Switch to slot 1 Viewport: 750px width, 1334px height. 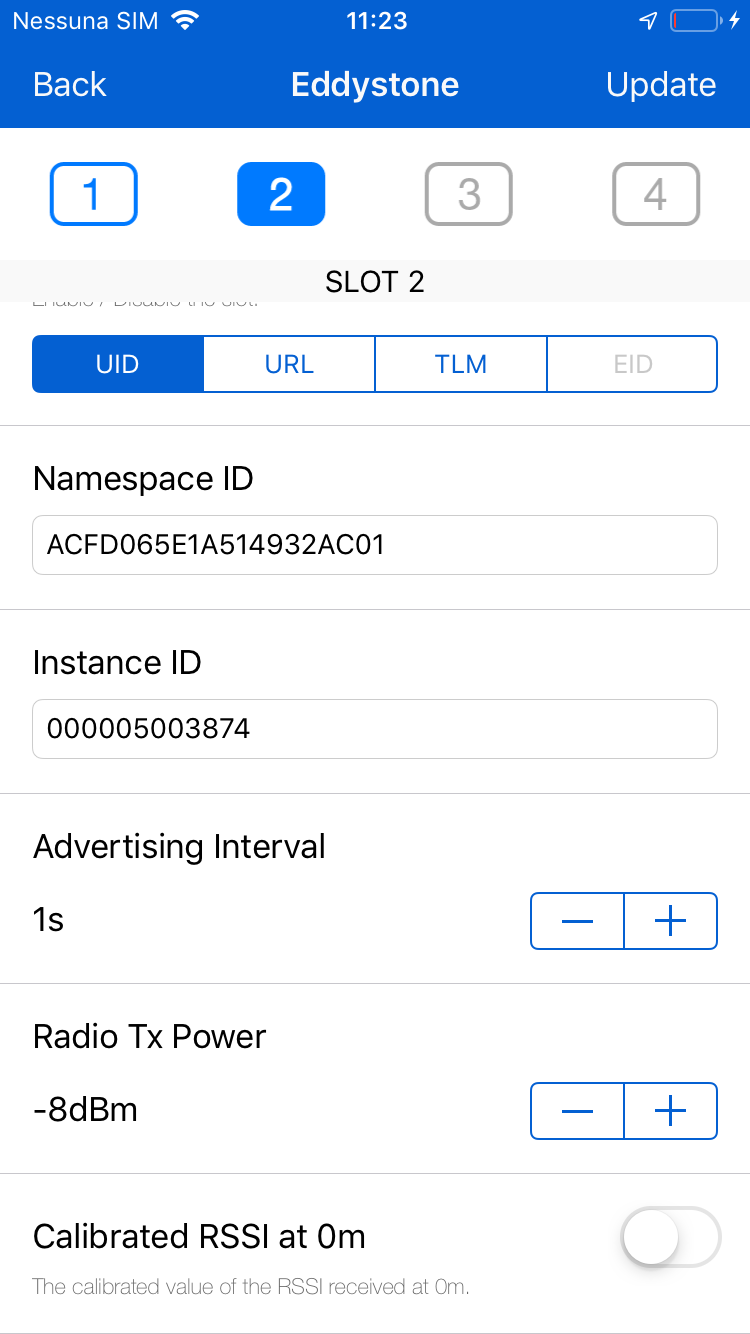[x=94, y=194]
